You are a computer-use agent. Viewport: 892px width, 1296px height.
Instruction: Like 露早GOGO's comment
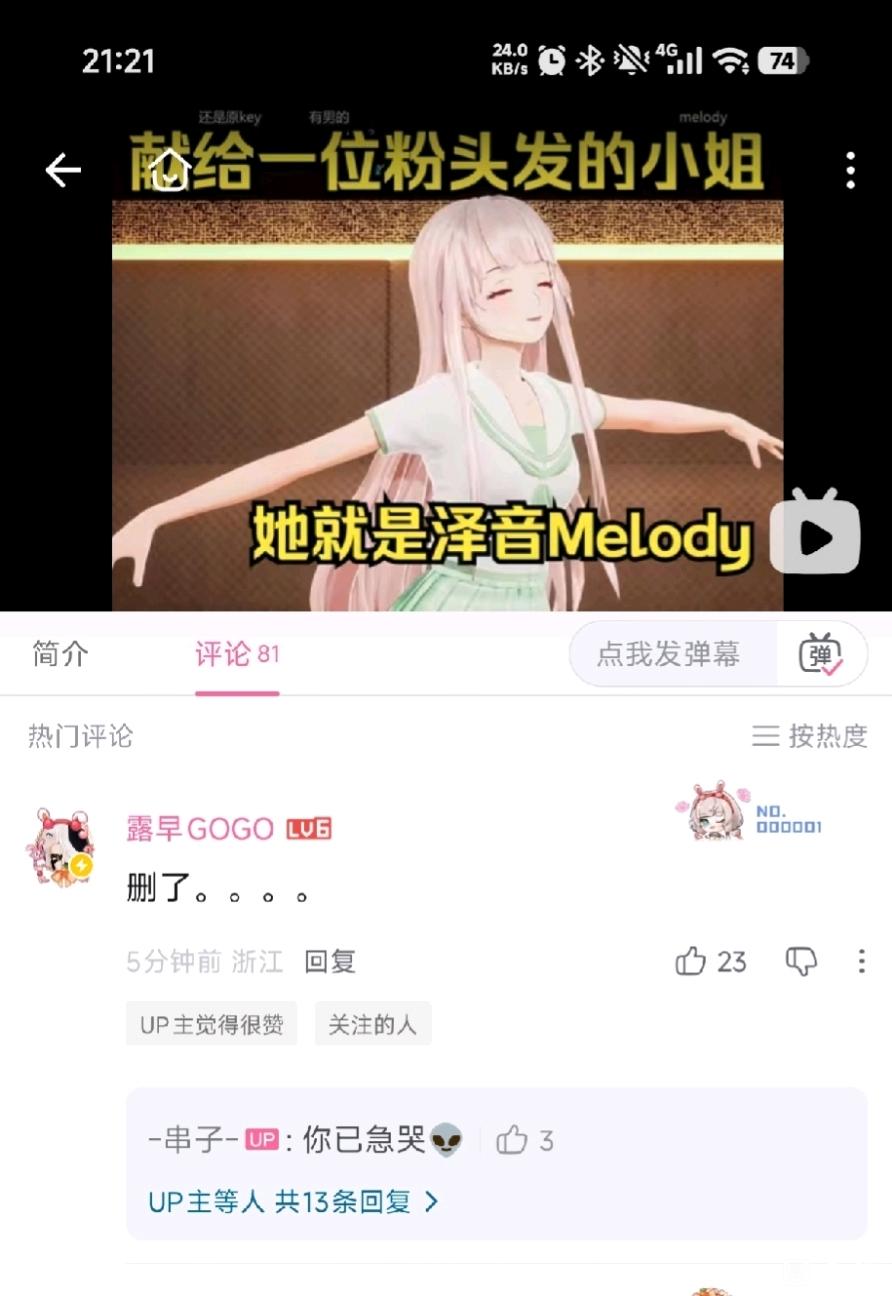pyautogui.click(x=691, y=962)
